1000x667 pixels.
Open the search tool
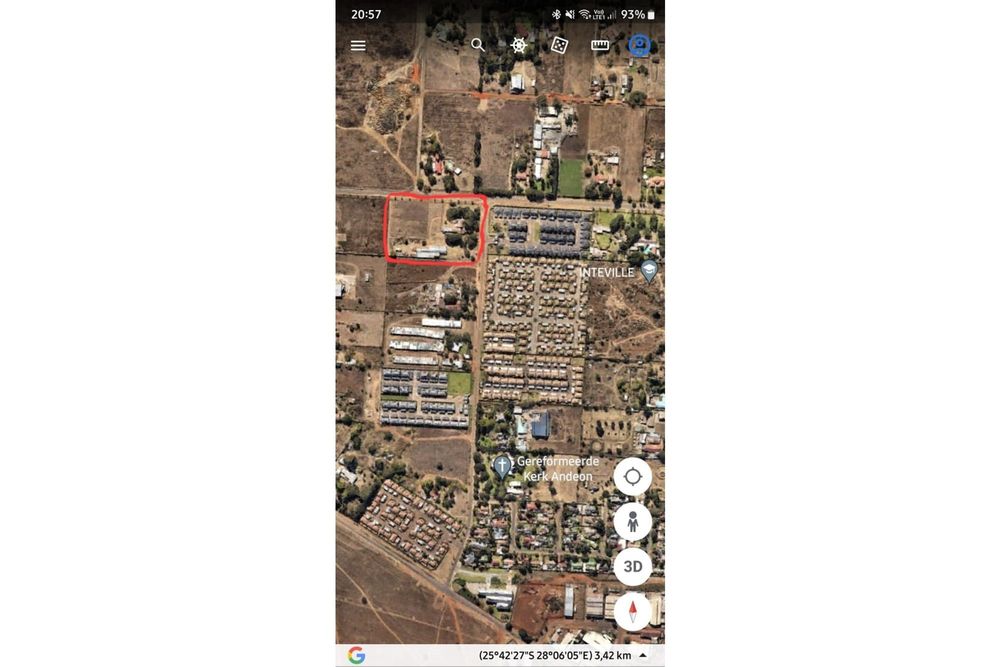coord(478,45)
